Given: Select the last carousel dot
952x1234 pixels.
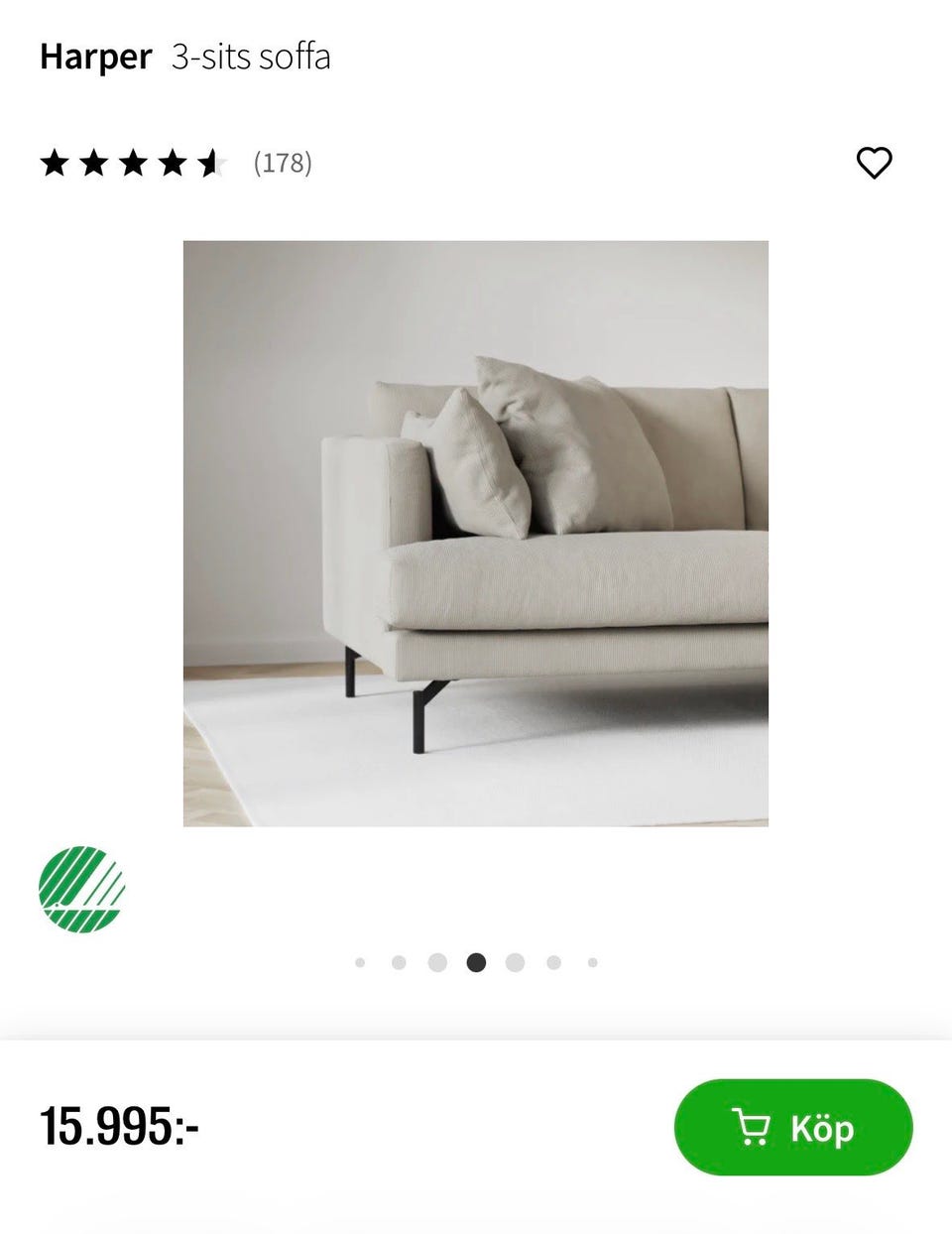Looking at the screenshot, I should 592,962.
